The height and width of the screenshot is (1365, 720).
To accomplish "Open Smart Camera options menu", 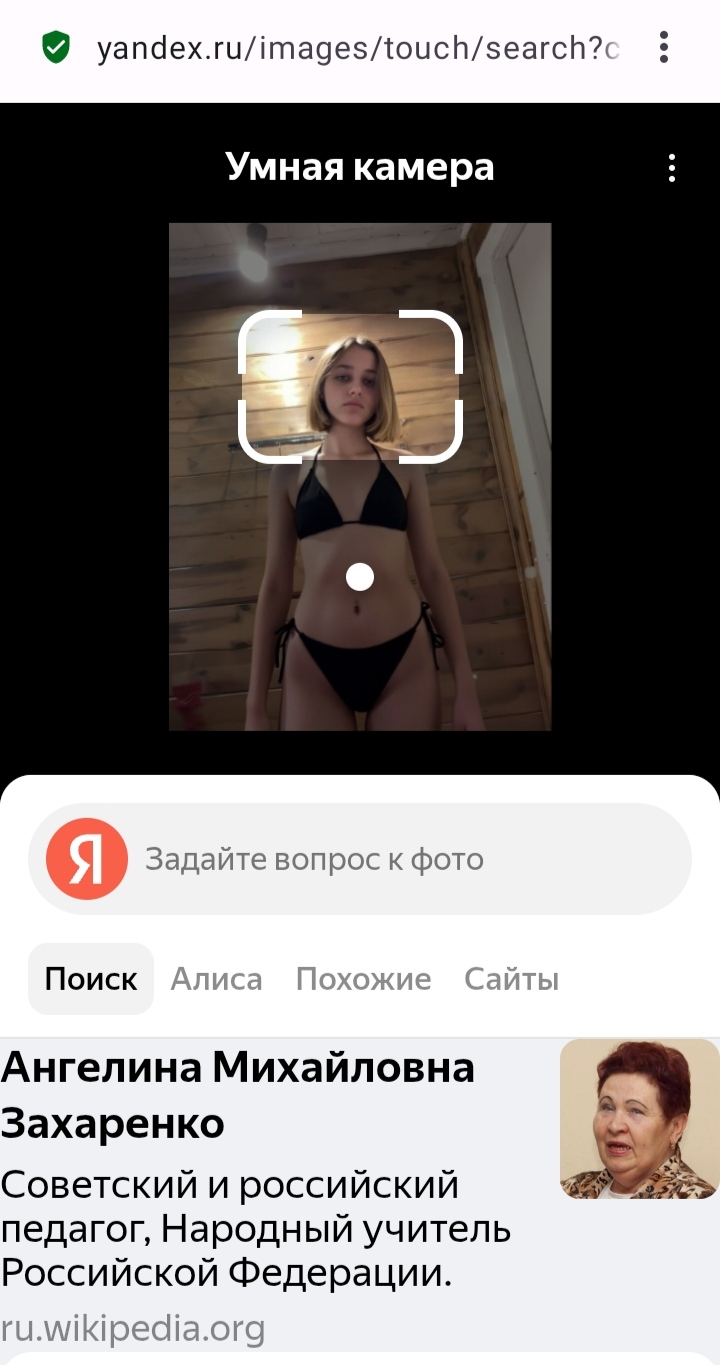I will click(672, 168).
